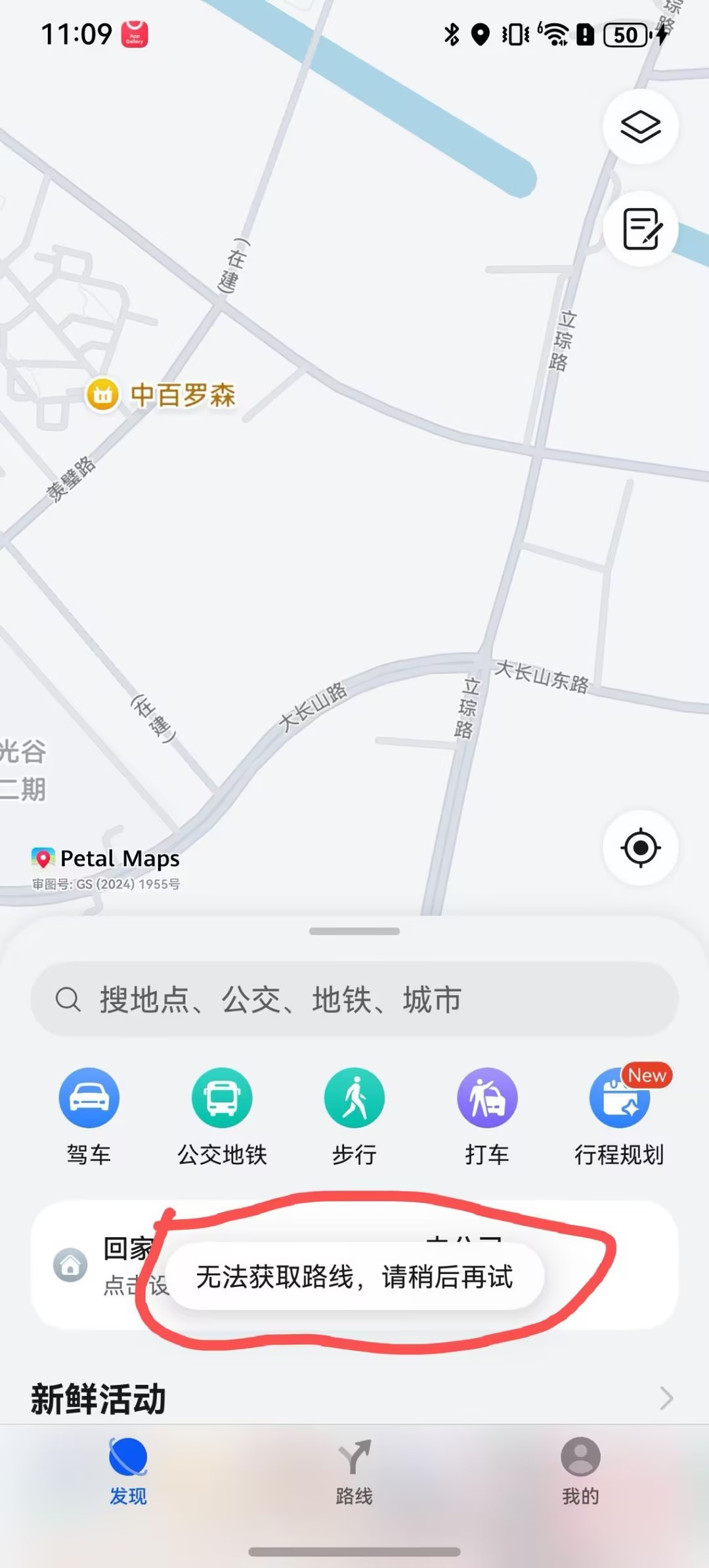Tap the 中百罗森 store marker on map

point(103,395)
